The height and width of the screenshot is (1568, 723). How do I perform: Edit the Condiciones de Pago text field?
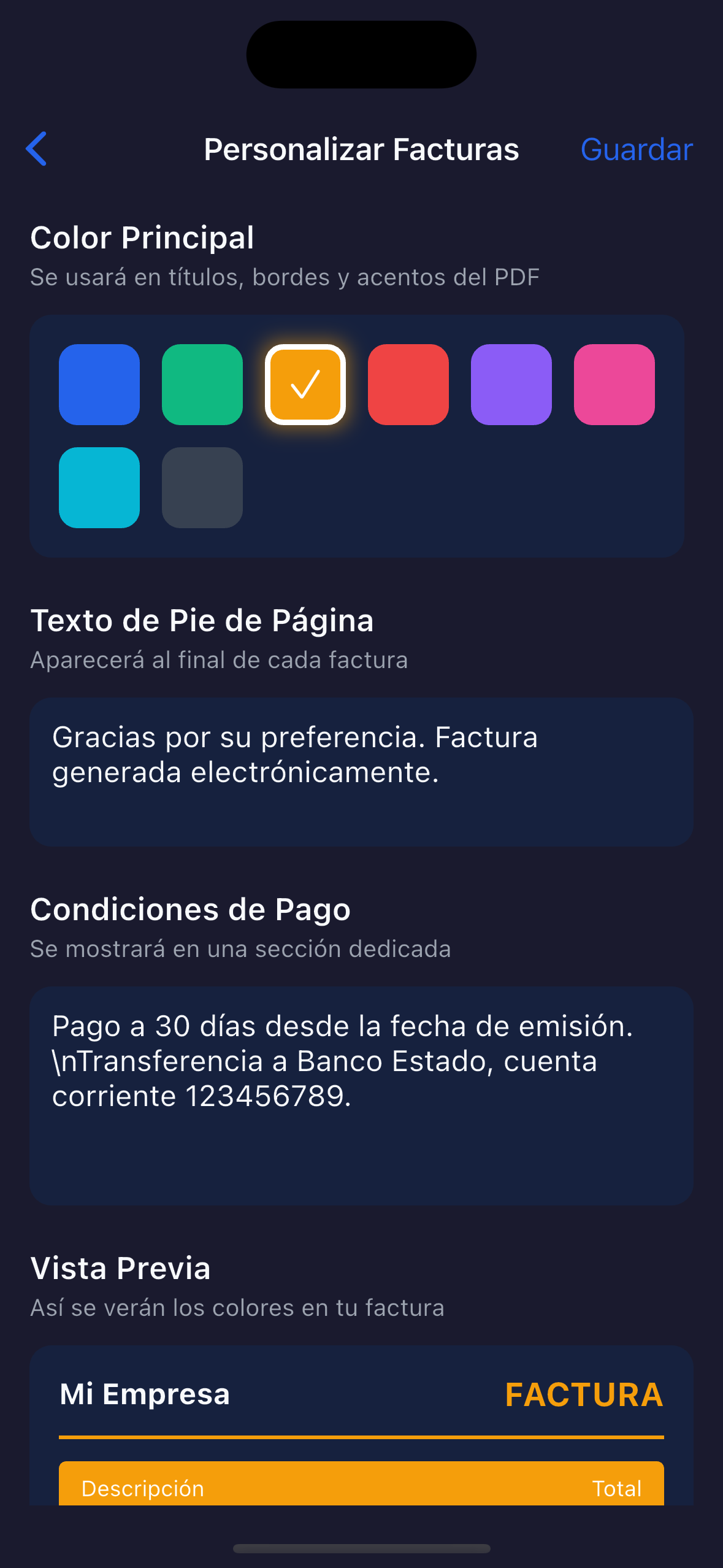[x=361, y=1092]
